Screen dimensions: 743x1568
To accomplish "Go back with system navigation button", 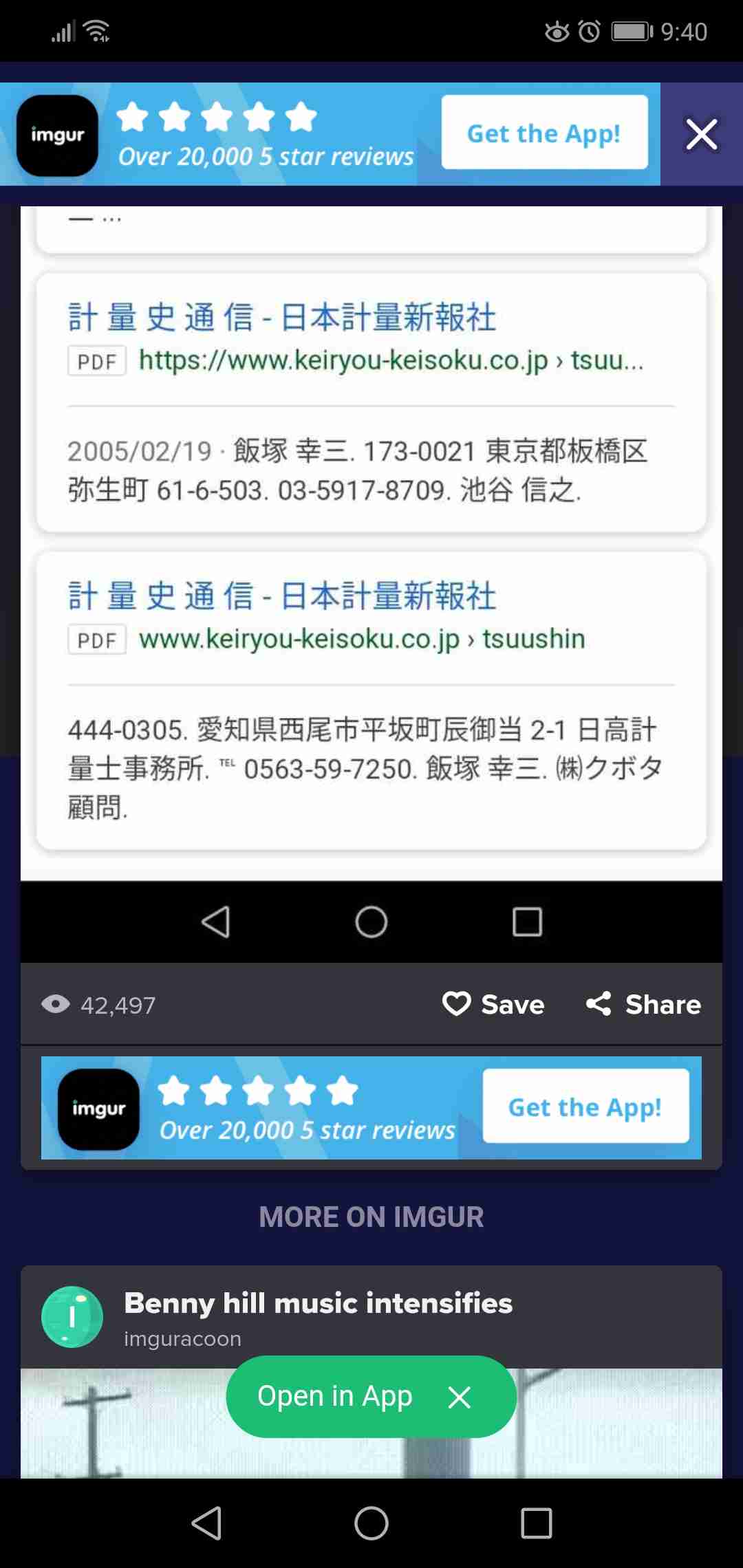I will click(x=206, y=1523).
